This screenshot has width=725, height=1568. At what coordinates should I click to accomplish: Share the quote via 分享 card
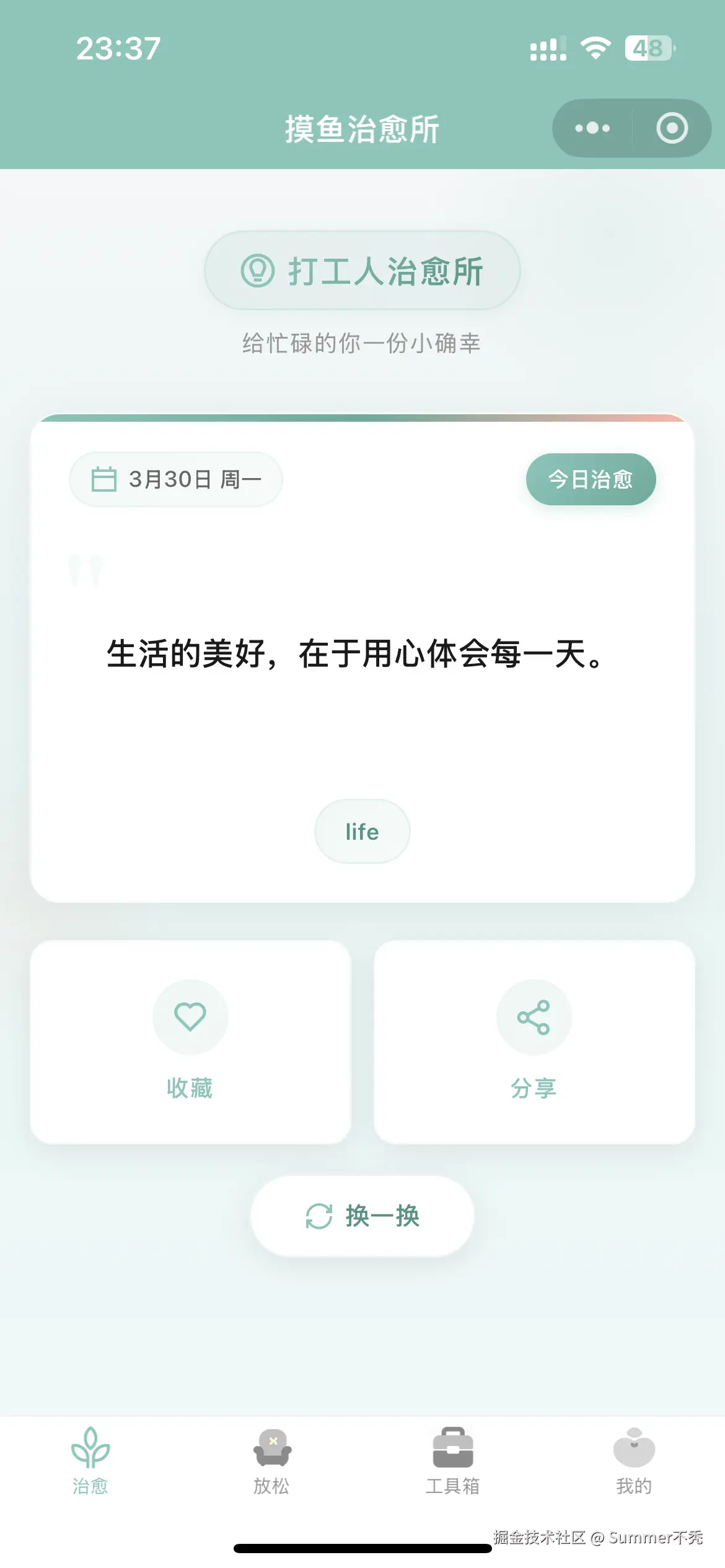pyautogui.click(x=534, y=1042)
